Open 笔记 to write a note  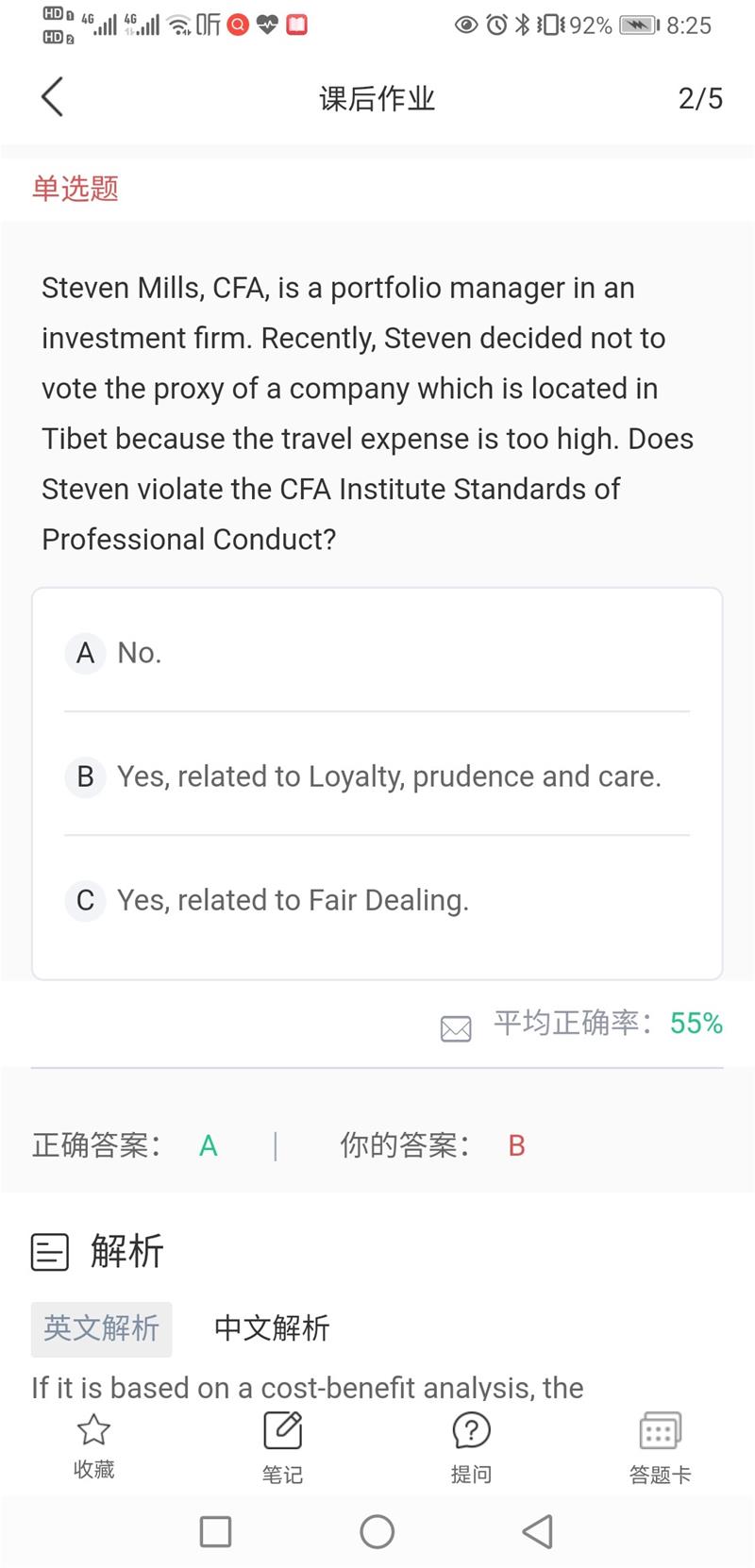[x=282, y=1446]
